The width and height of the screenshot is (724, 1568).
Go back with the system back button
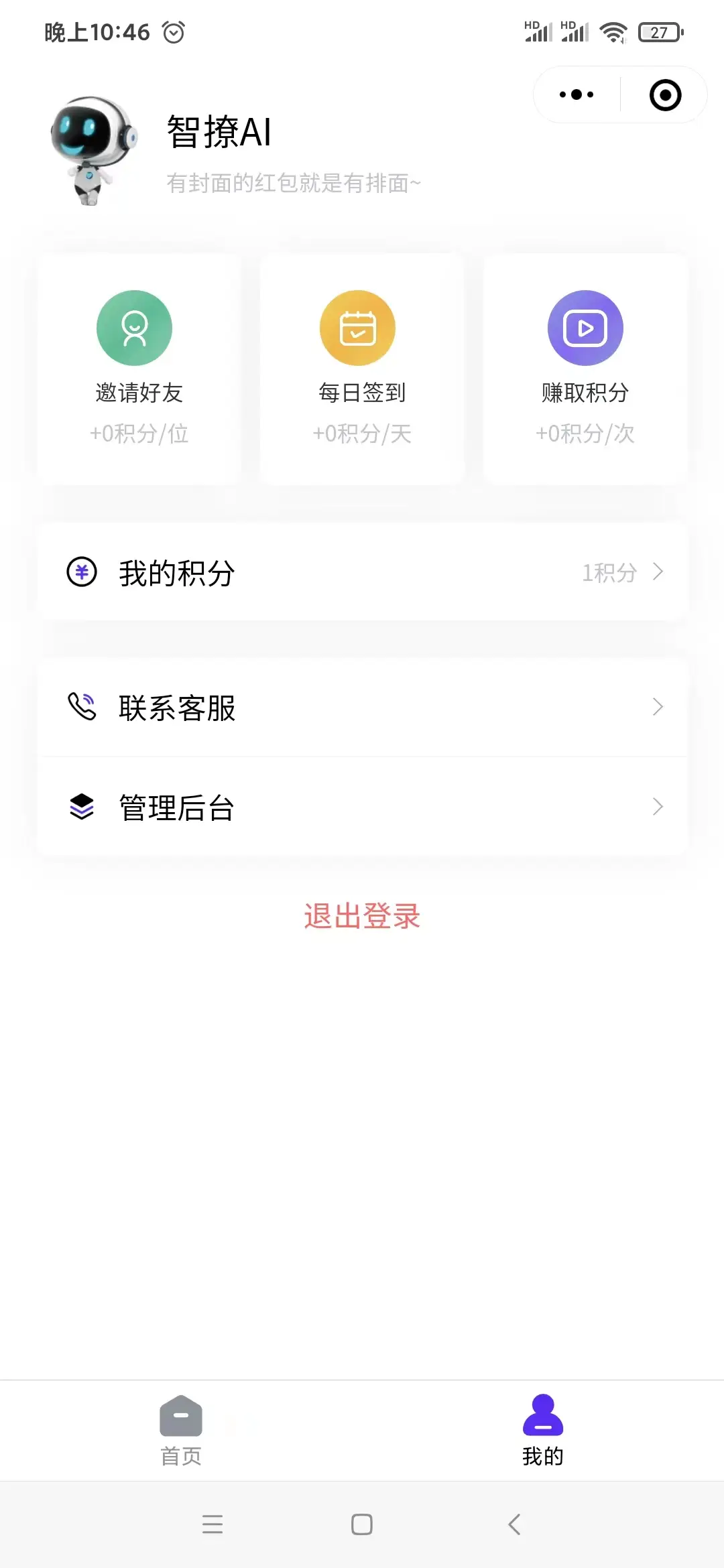click(514, 1524)
